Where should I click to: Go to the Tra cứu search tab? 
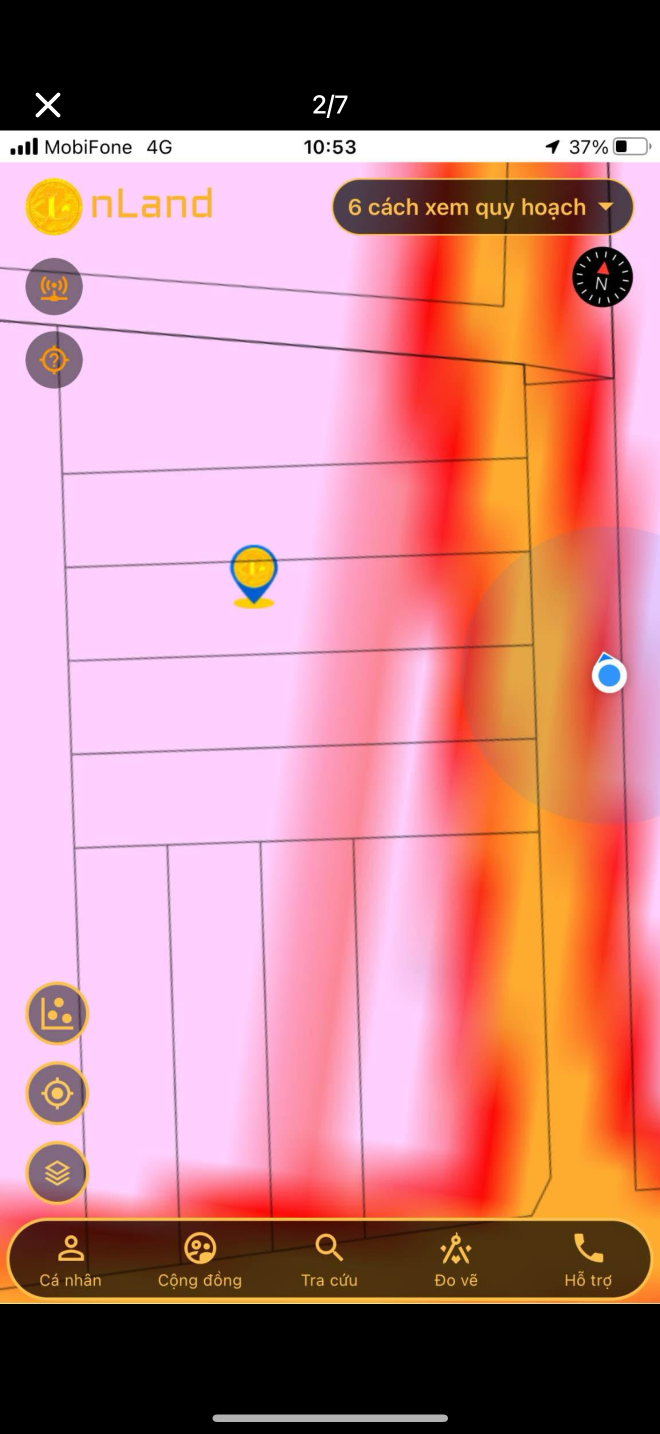[329, 1260]
